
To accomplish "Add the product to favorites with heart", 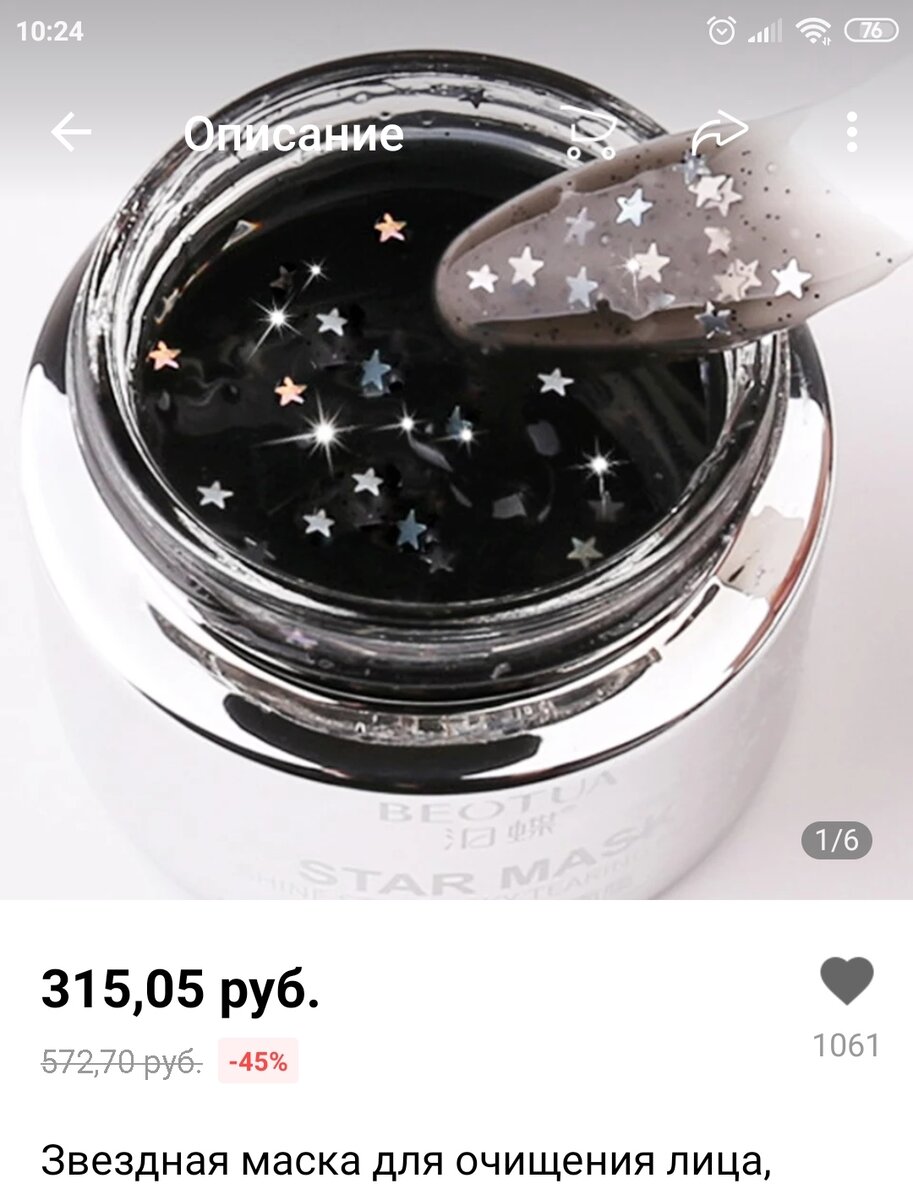I will [846, 981].
